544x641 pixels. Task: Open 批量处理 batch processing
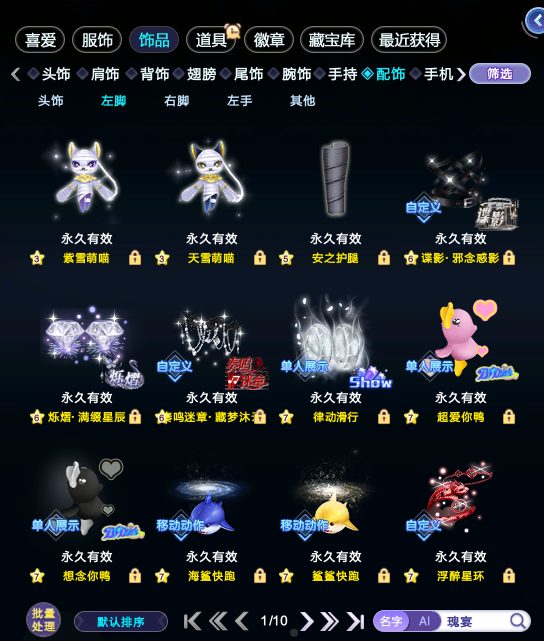click(43, 620)
